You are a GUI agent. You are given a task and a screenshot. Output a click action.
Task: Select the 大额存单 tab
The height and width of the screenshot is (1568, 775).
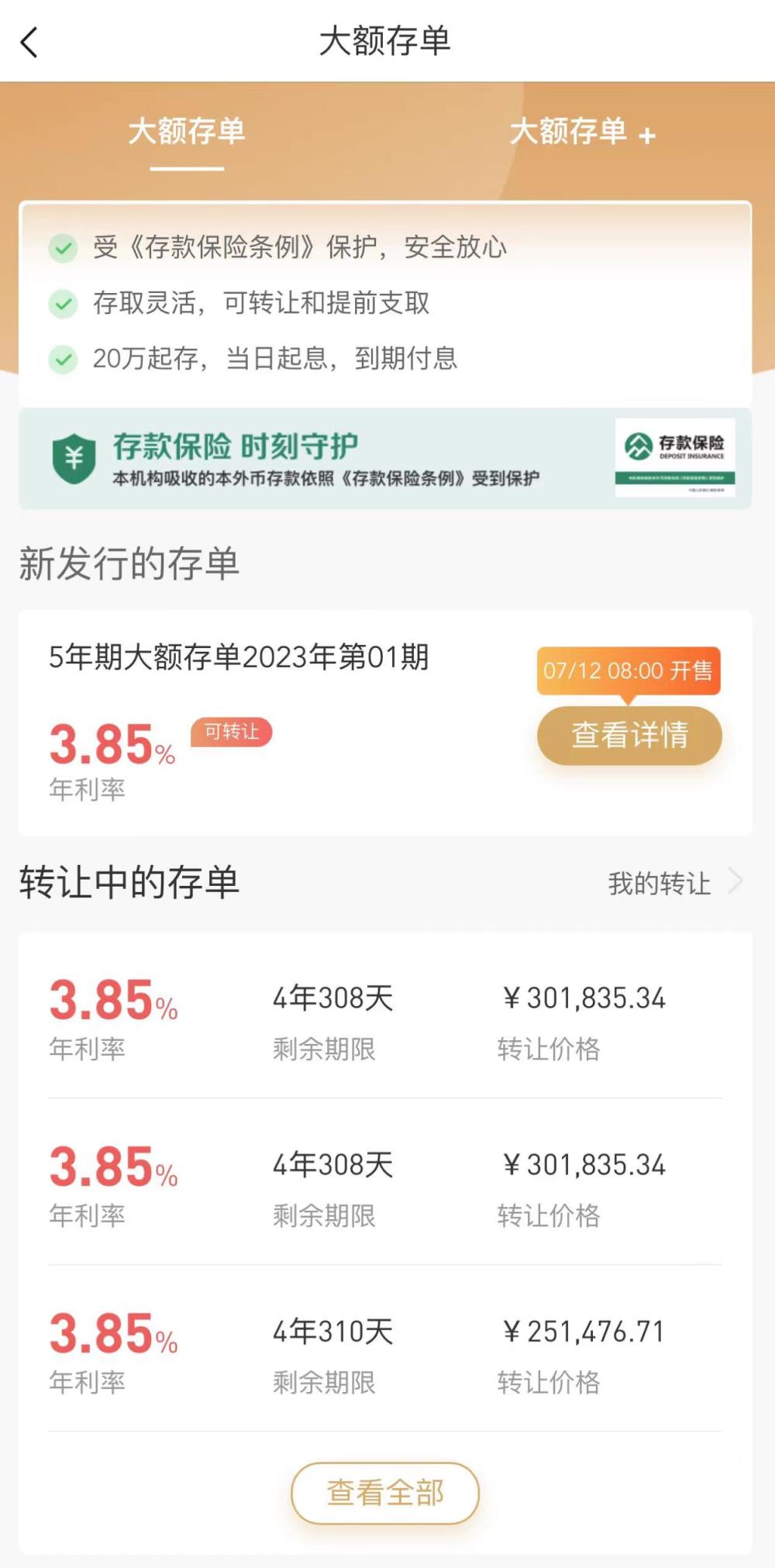(x=186, y=133)
